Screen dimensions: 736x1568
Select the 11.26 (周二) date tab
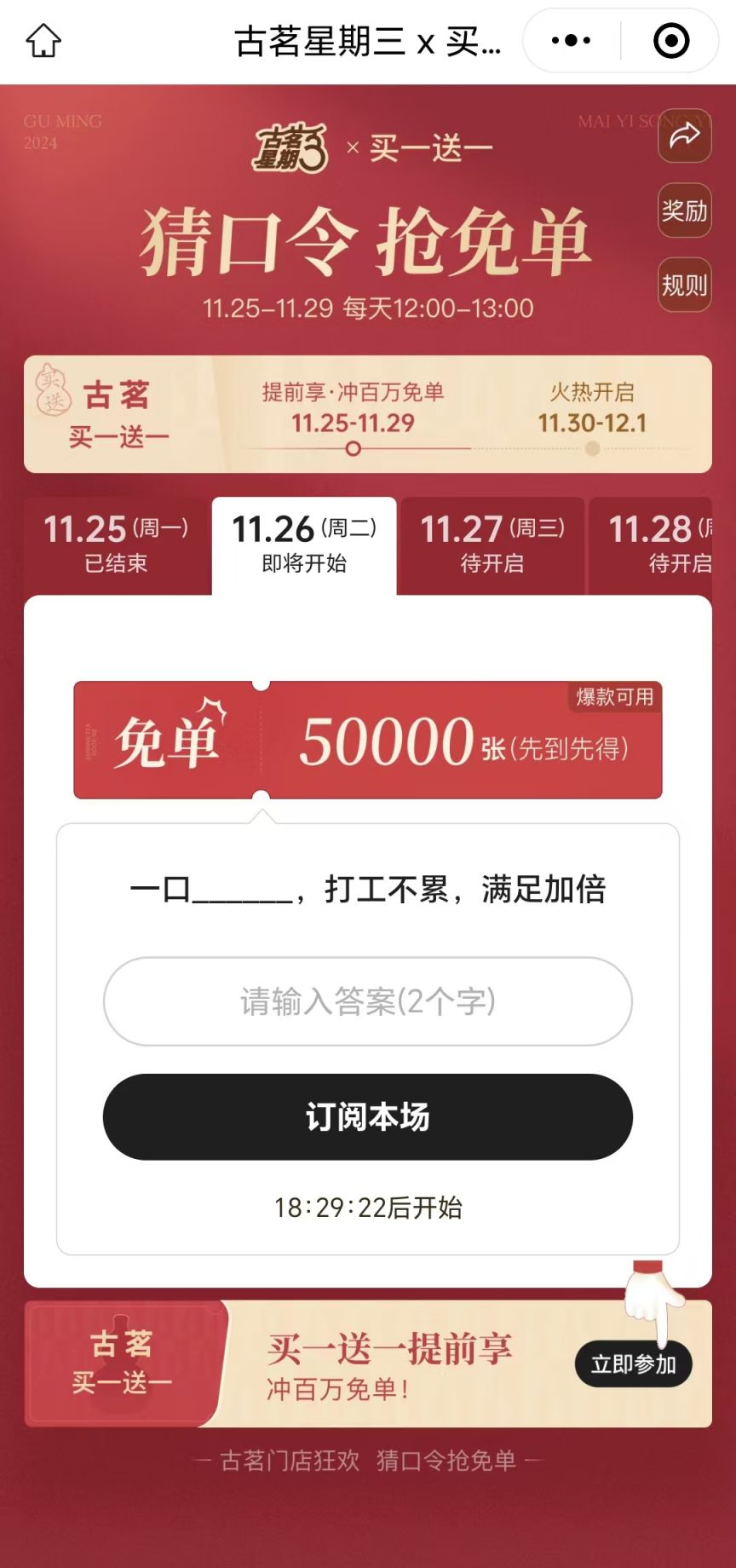pos(304,545)
